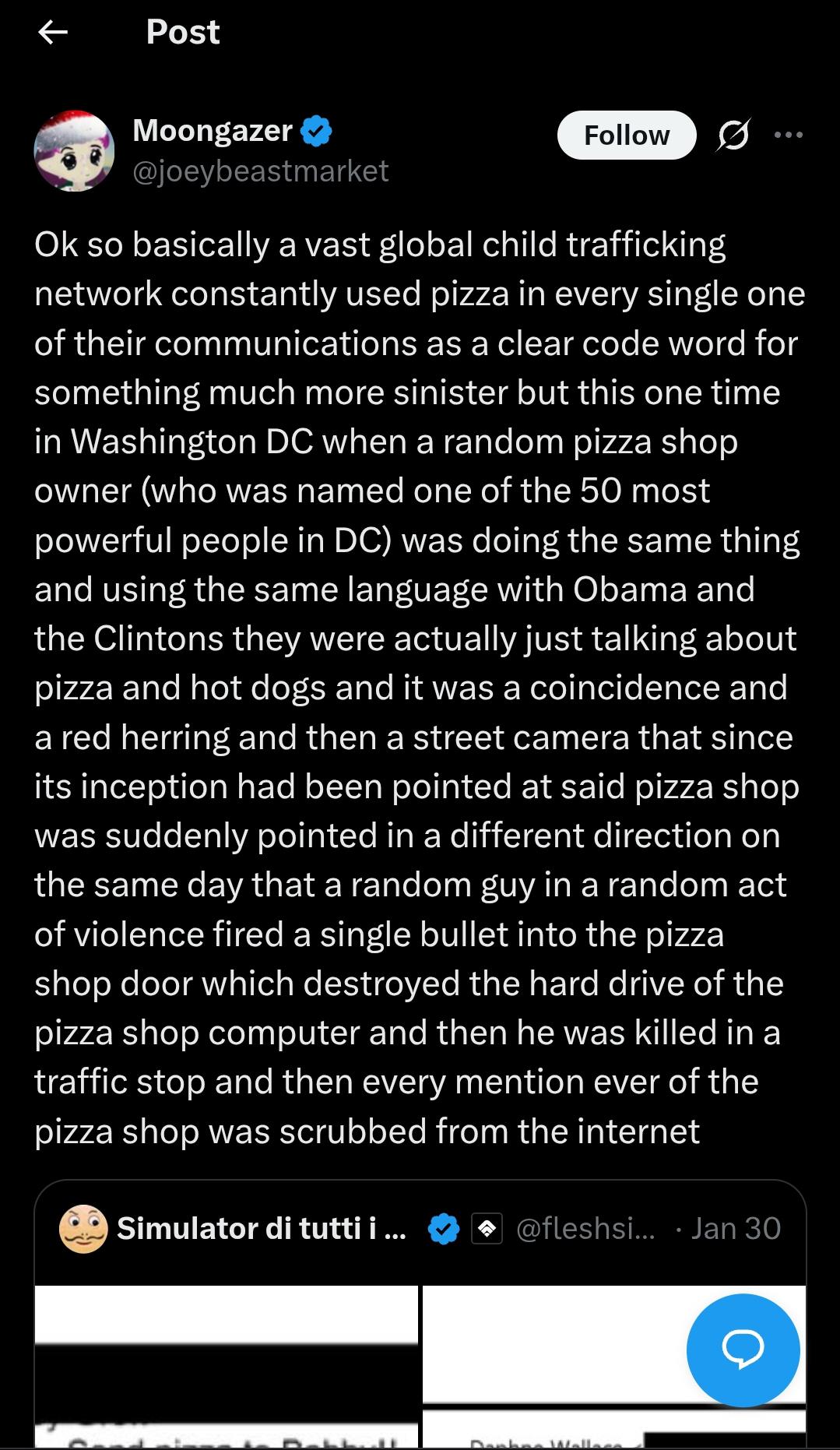Open the @joeybeastmarket handle
This screenshot has height=1450, width=840.
pos(260,171)
